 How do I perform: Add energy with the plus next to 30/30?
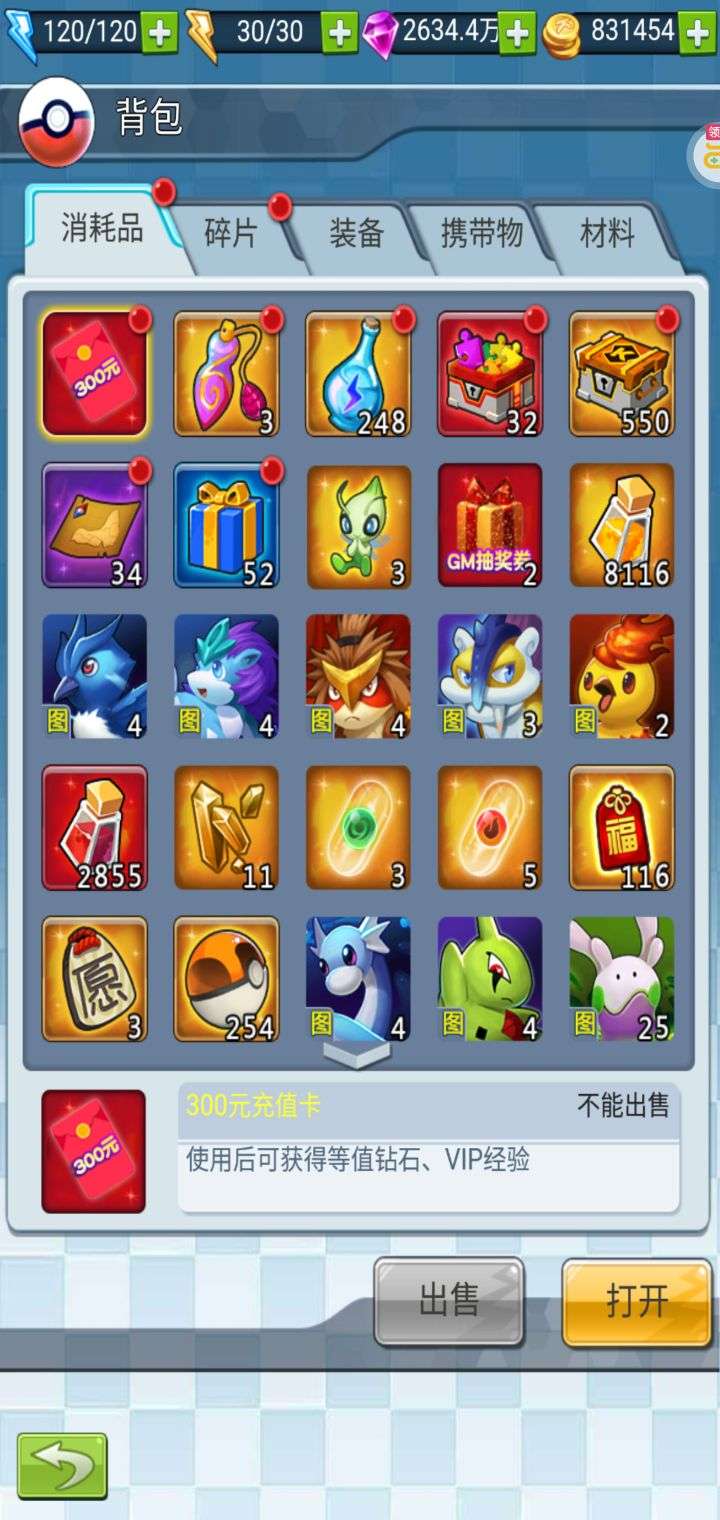point(339,33)
